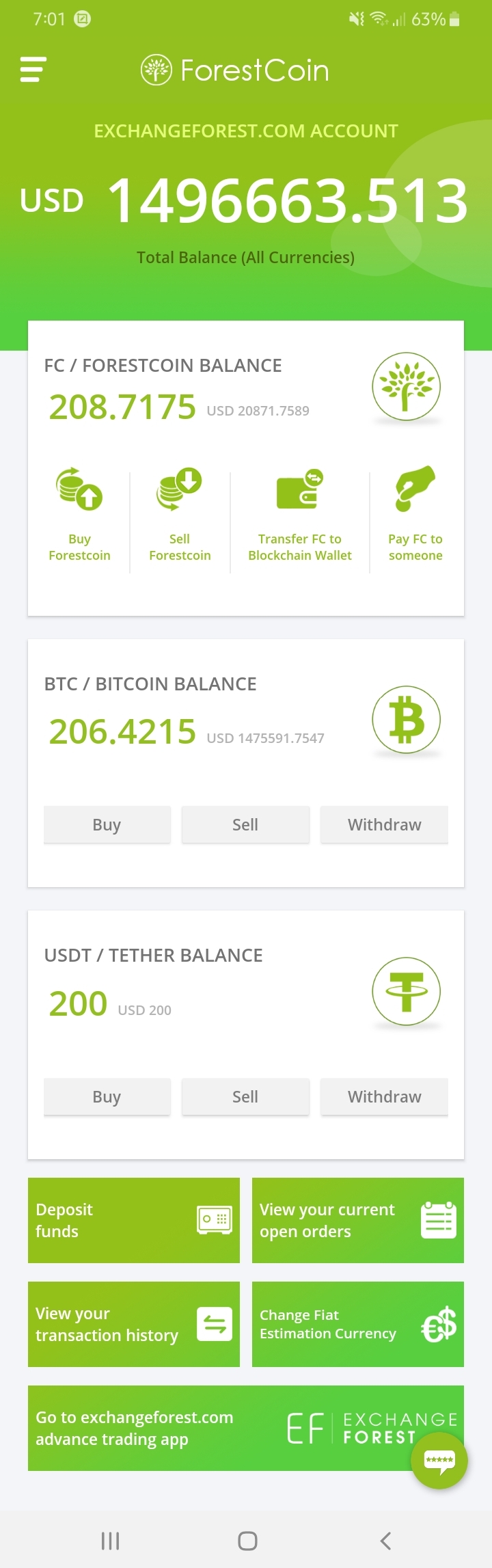View your transaction history
The width and height of the screenshot is (492, 1568).
134,1324
